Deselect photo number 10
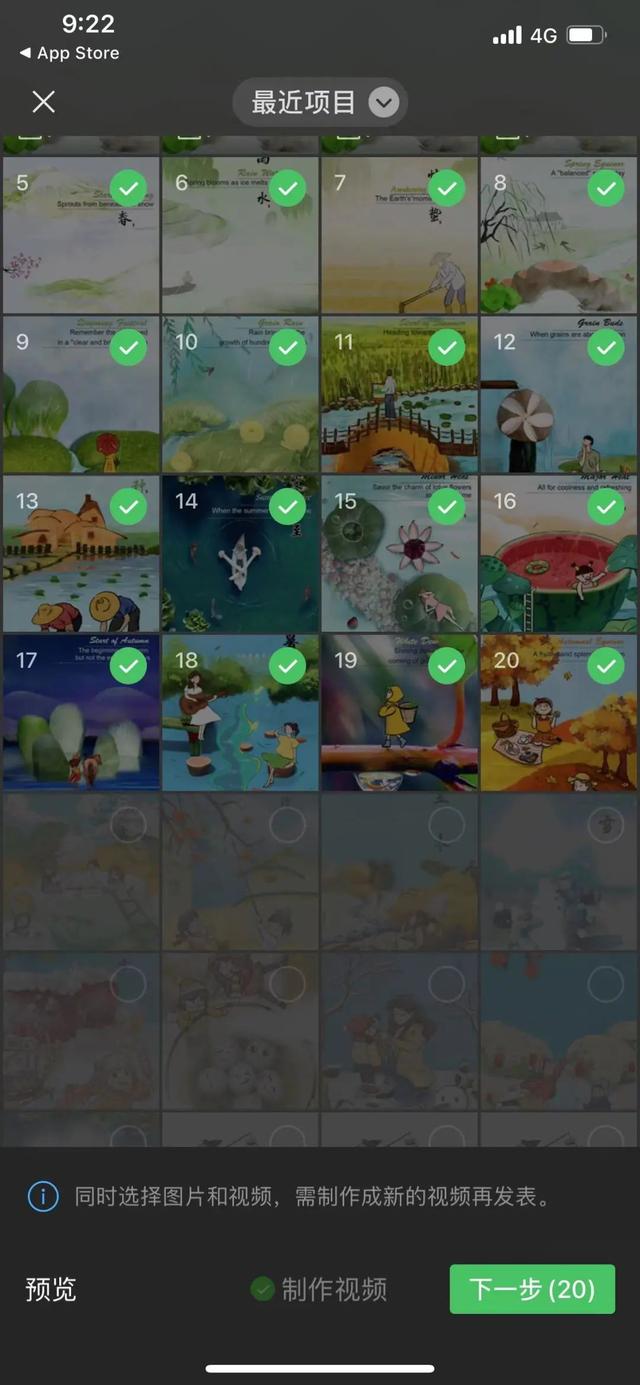The width and height of the screenshot is (640, 1385). [288, 347]
